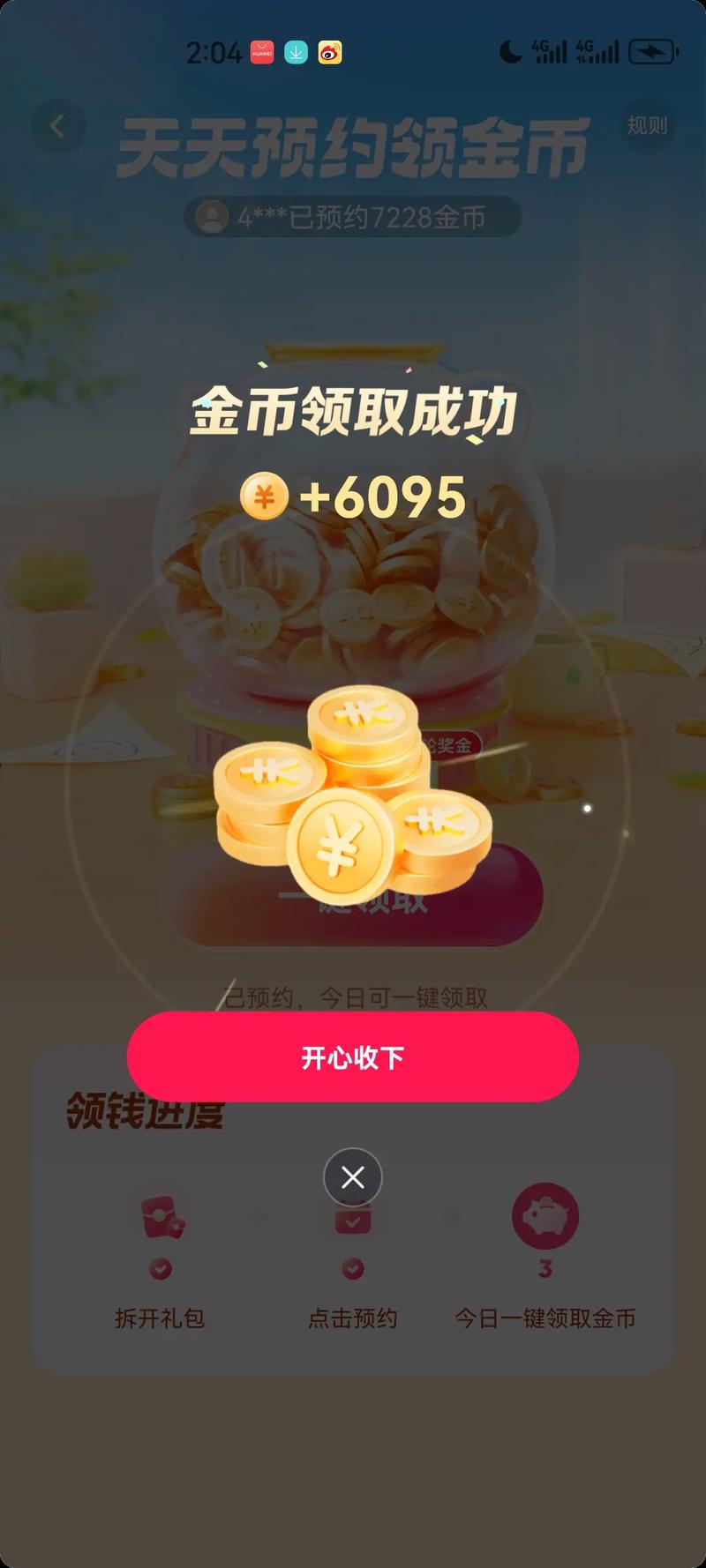Dismiss the coin reward popup
The width and height of the screenshot is (706, 1568).
pyautogui.click(x=353, y=1176)
